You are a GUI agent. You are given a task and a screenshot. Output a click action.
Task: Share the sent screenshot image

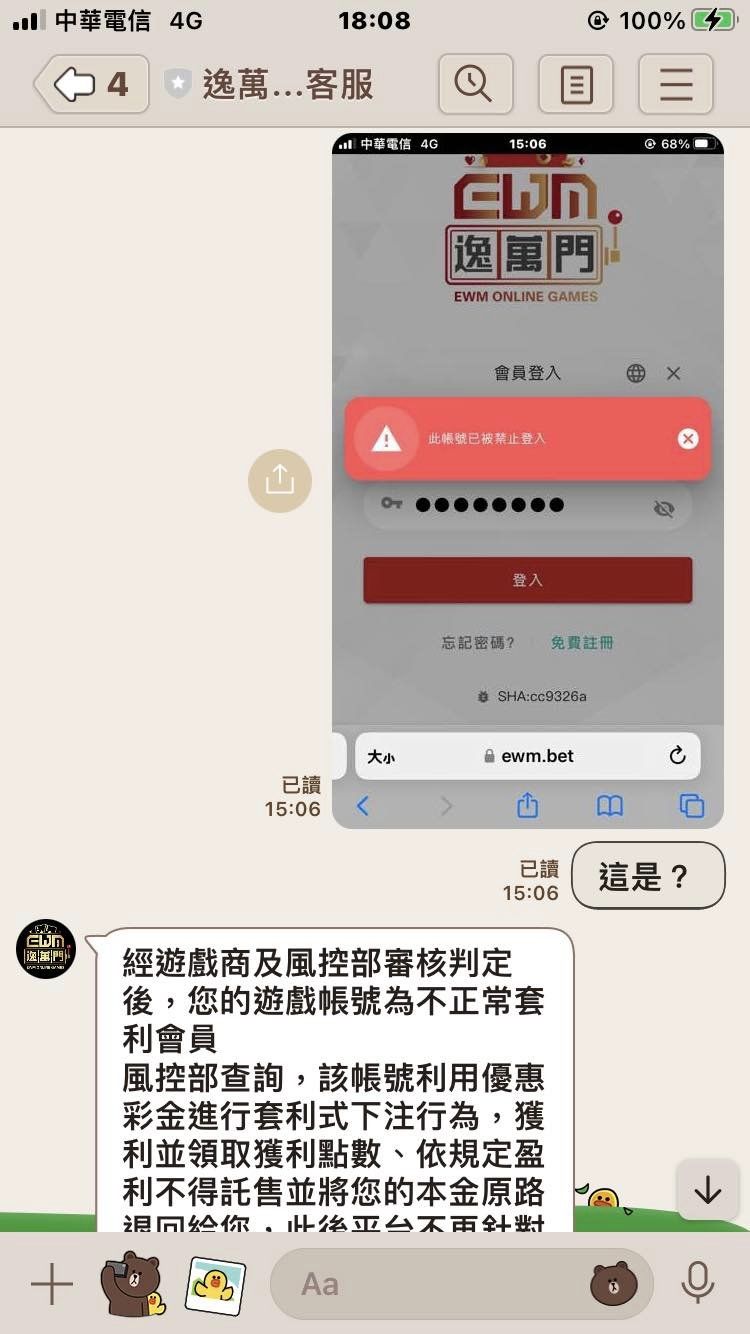280,481
